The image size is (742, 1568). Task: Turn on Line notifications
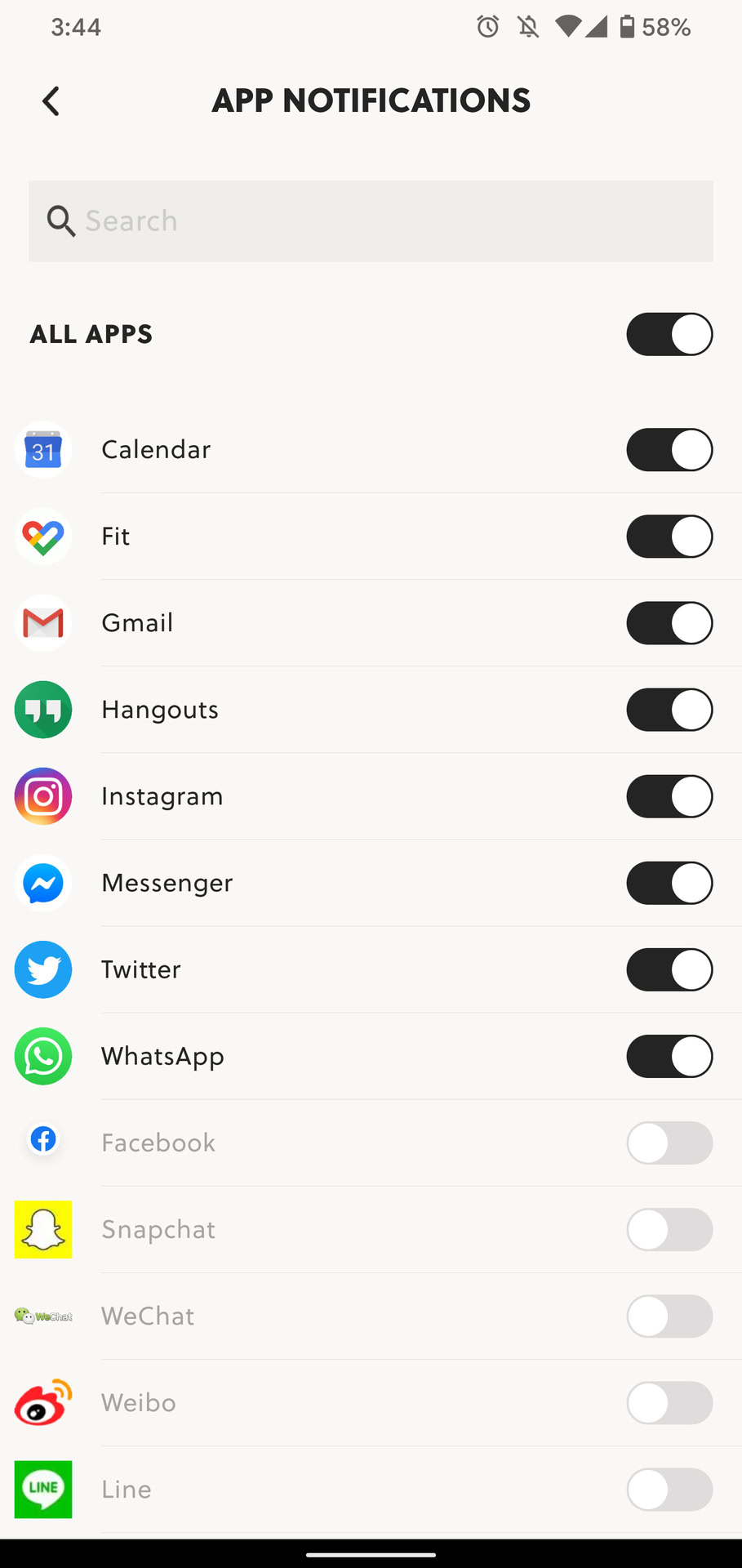[x=669, y=1489]
